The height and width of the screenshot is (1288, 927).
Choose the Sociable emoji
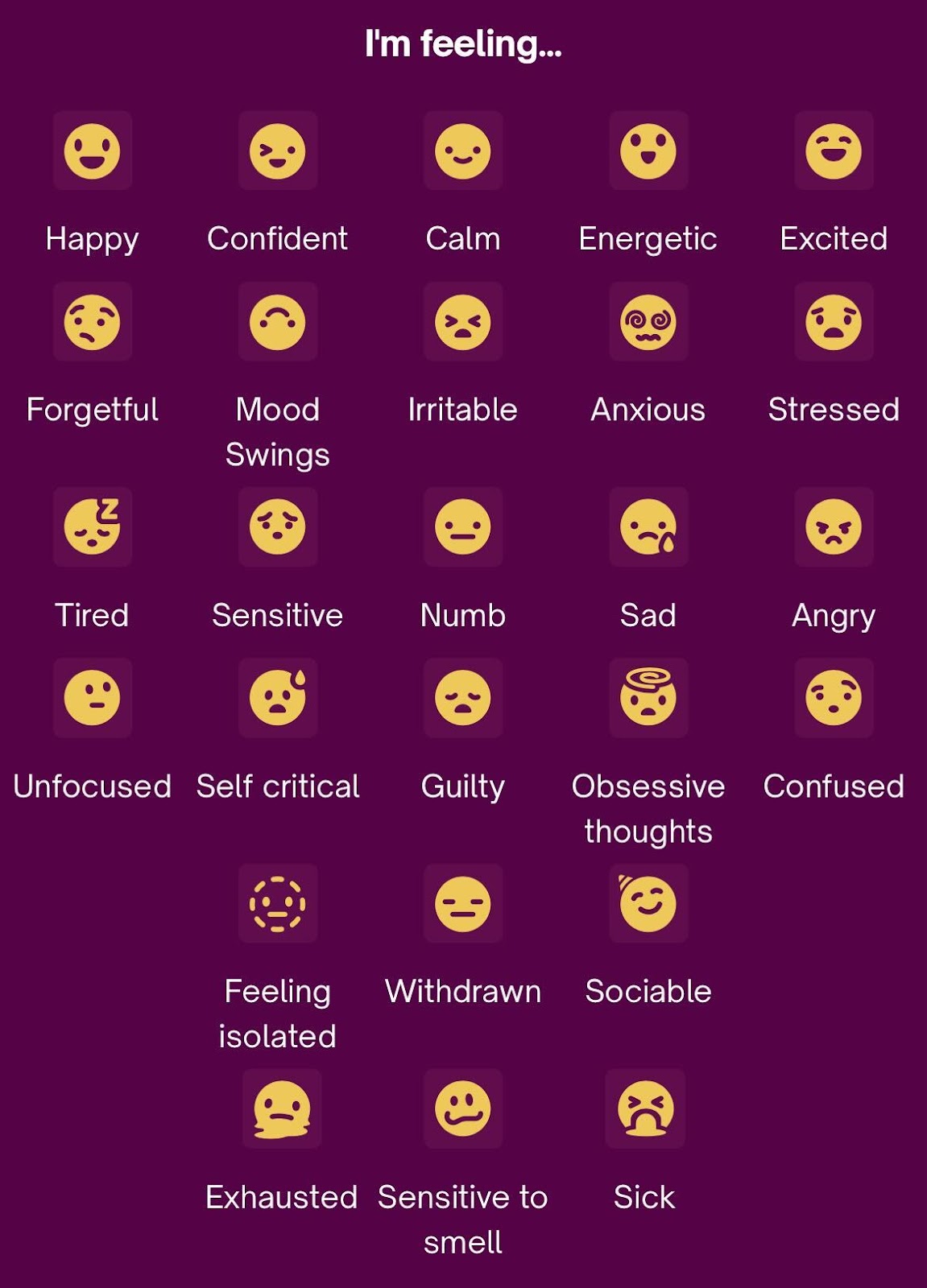pyautogui.click(x=648, y=903)
